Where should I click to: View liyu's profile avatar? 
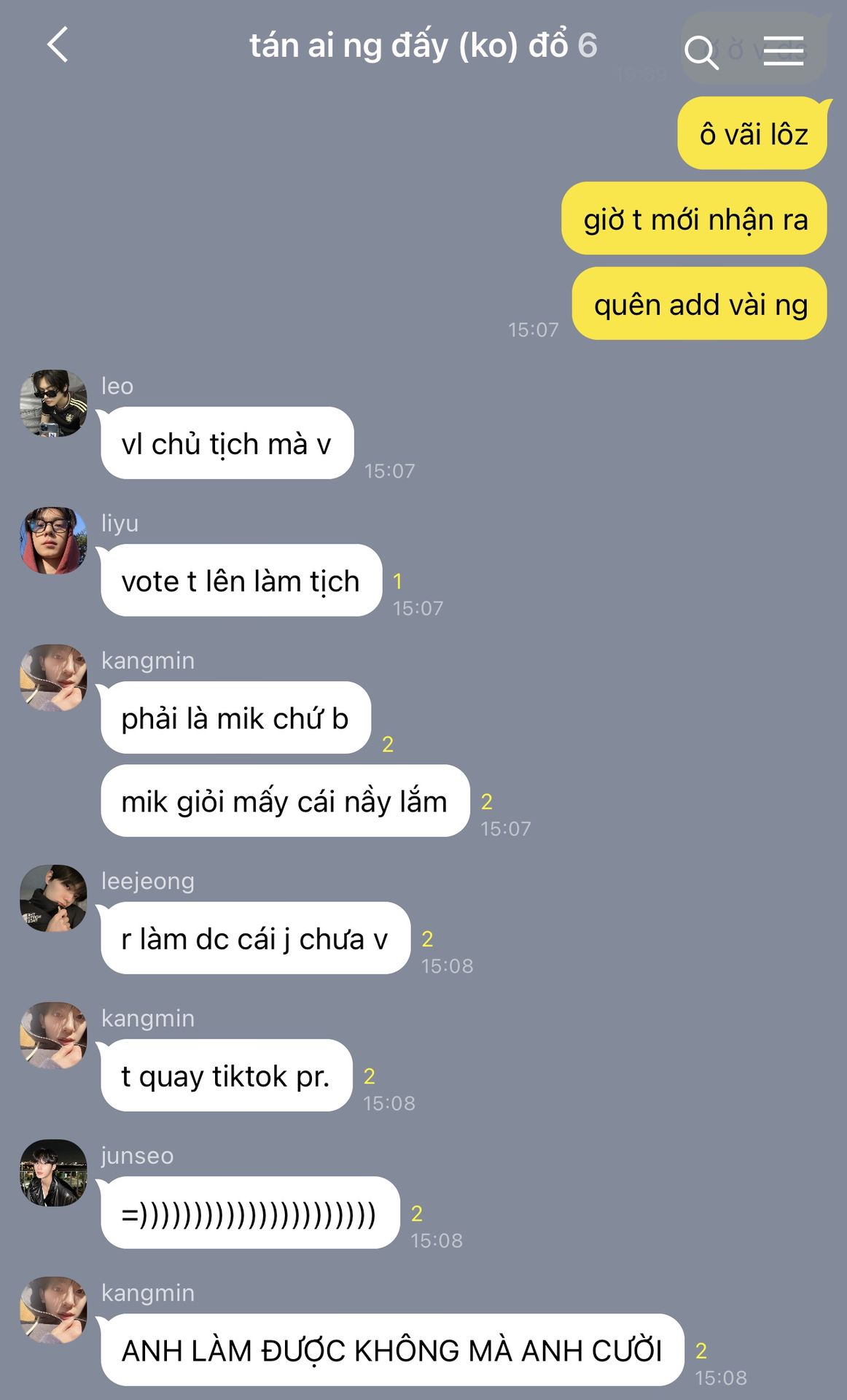click(x=53, y=540)
